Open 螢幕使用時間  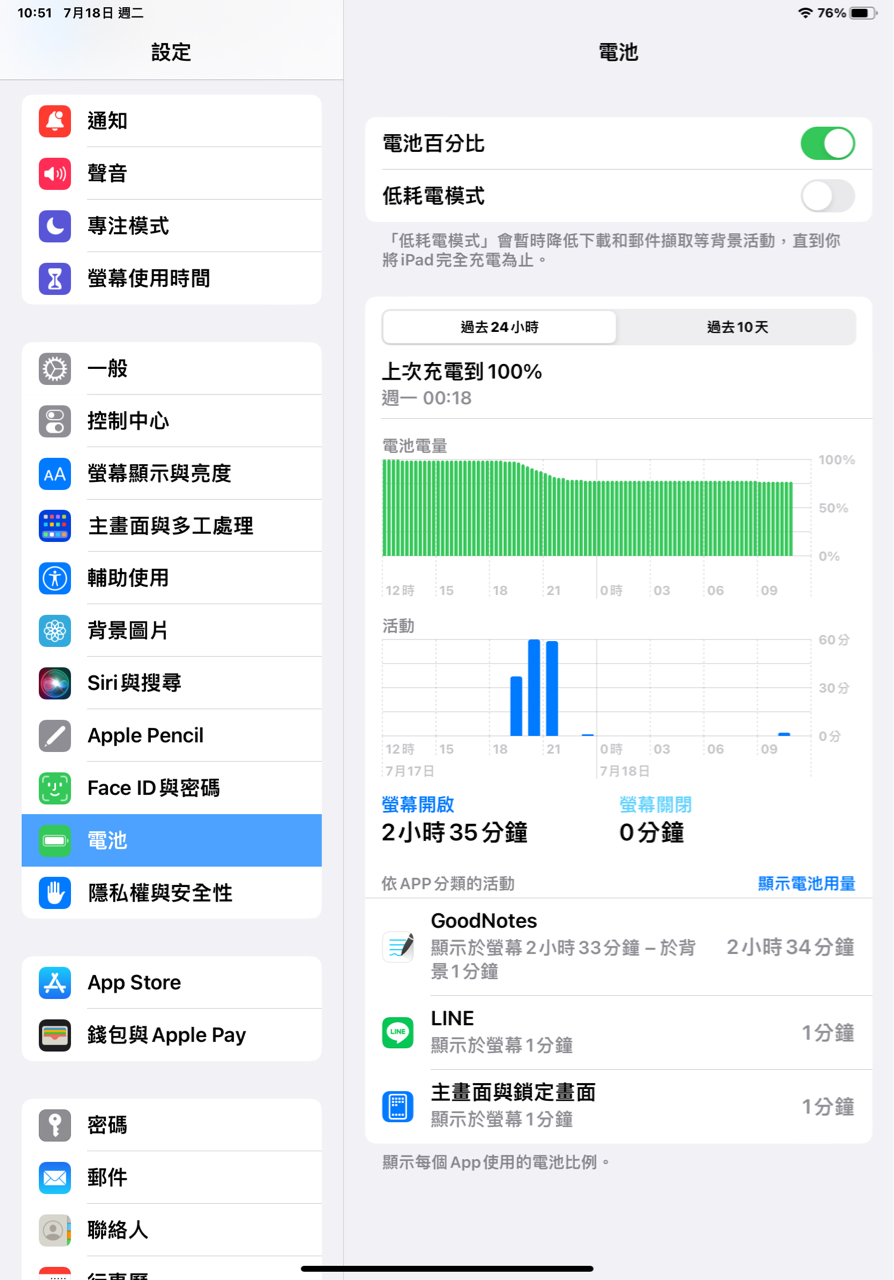[x=171, y=278]
